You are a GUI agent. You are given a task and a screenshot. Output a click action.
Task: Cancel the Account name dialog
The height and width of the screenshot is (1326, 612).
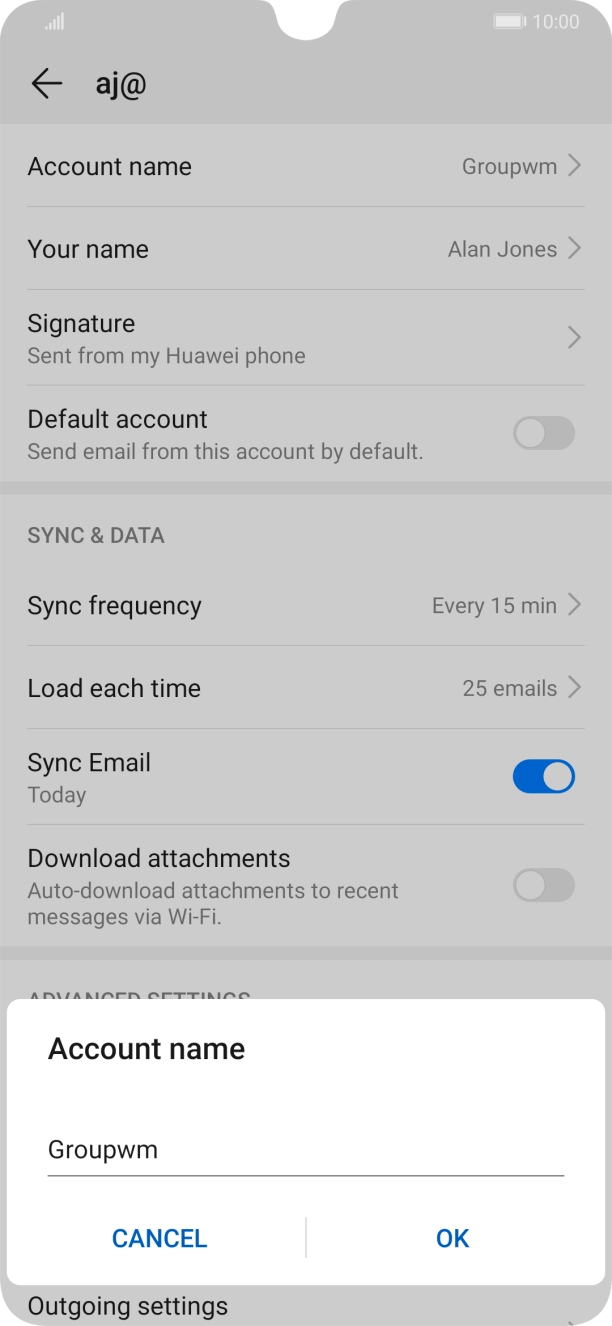click(x=159, y=1238)
